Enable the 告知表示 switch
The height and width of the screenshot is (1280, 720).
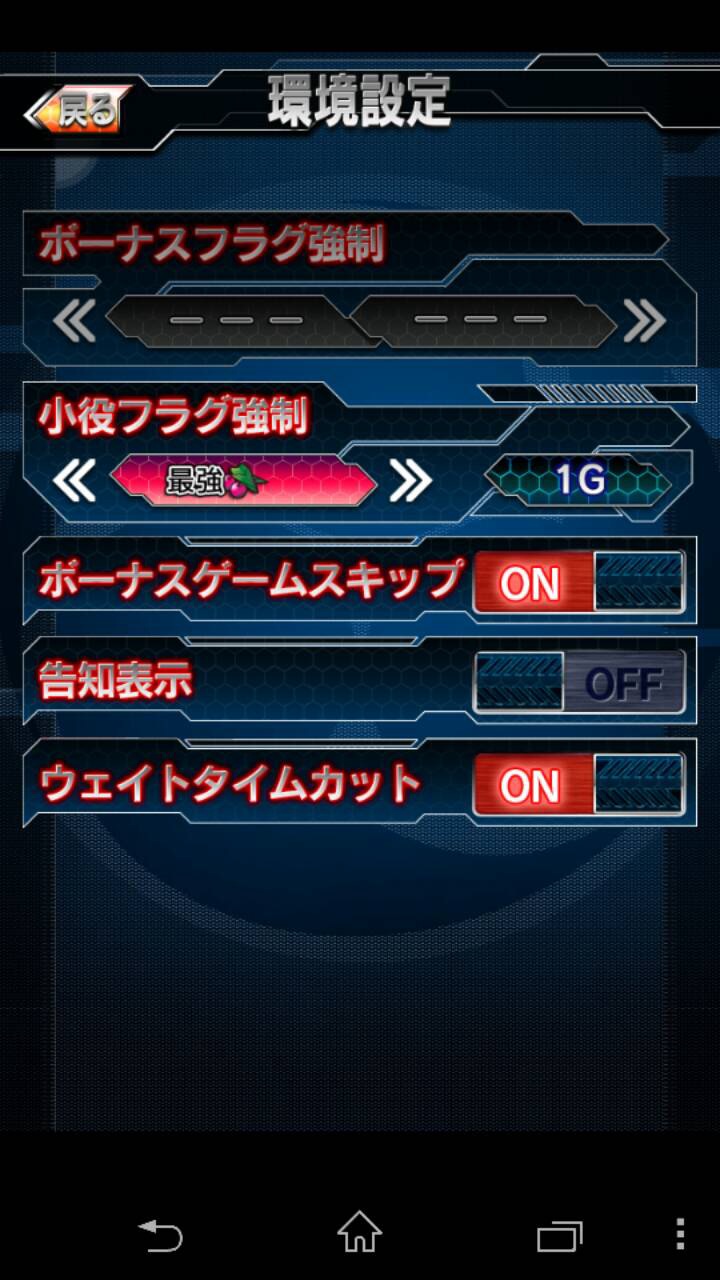point(579,683)
